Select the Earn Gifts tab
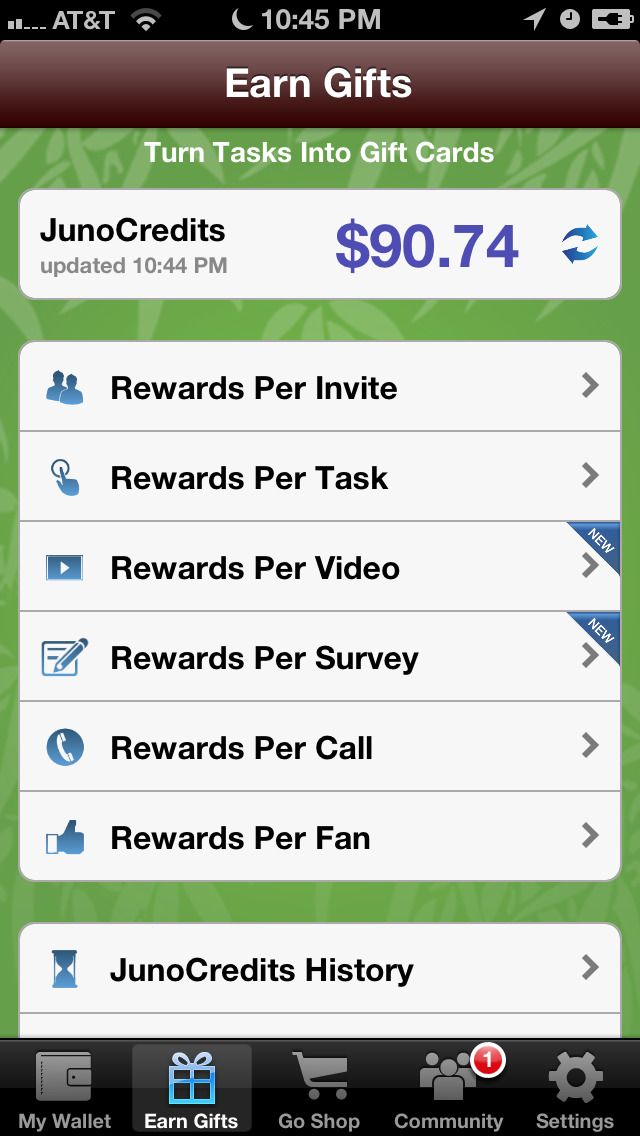The image size is (640, 1136). (x=191, y=1090)
